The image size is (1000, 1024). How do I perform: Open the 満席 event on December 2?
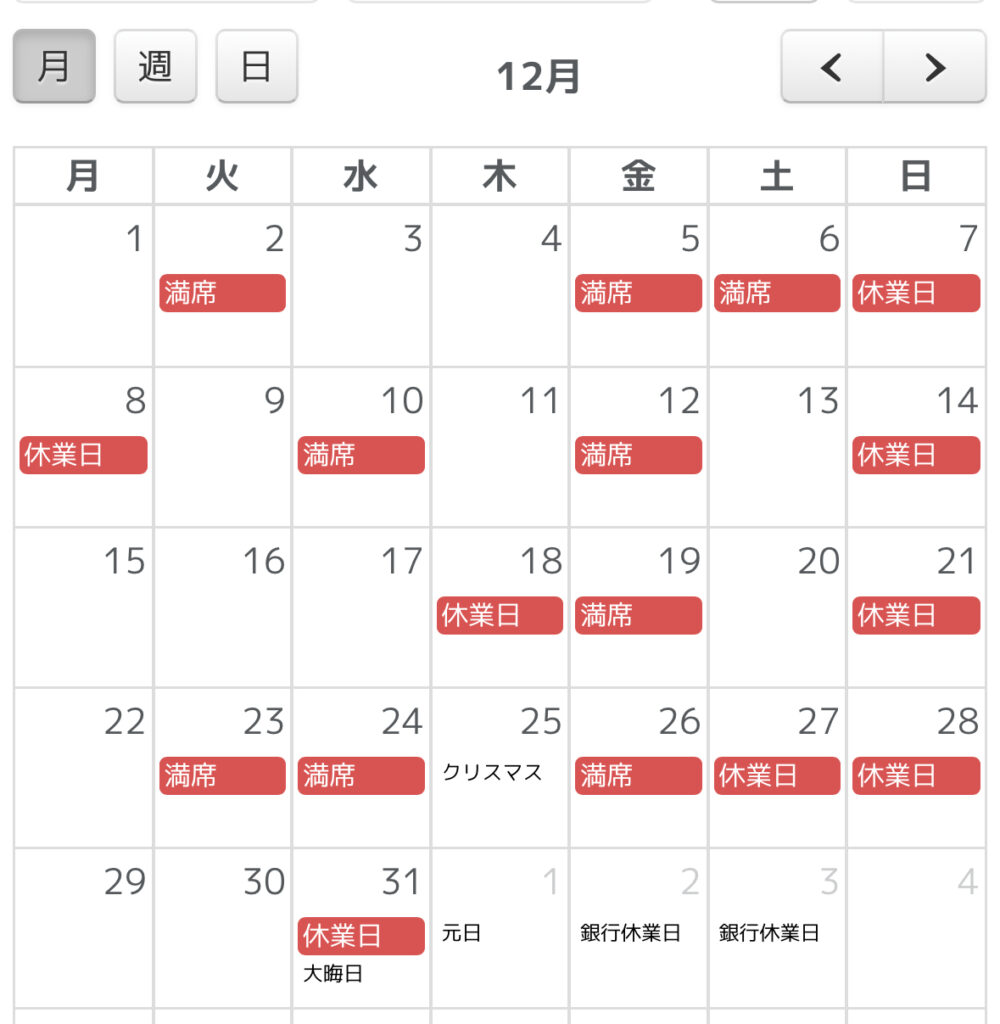[x=222, y=293]
